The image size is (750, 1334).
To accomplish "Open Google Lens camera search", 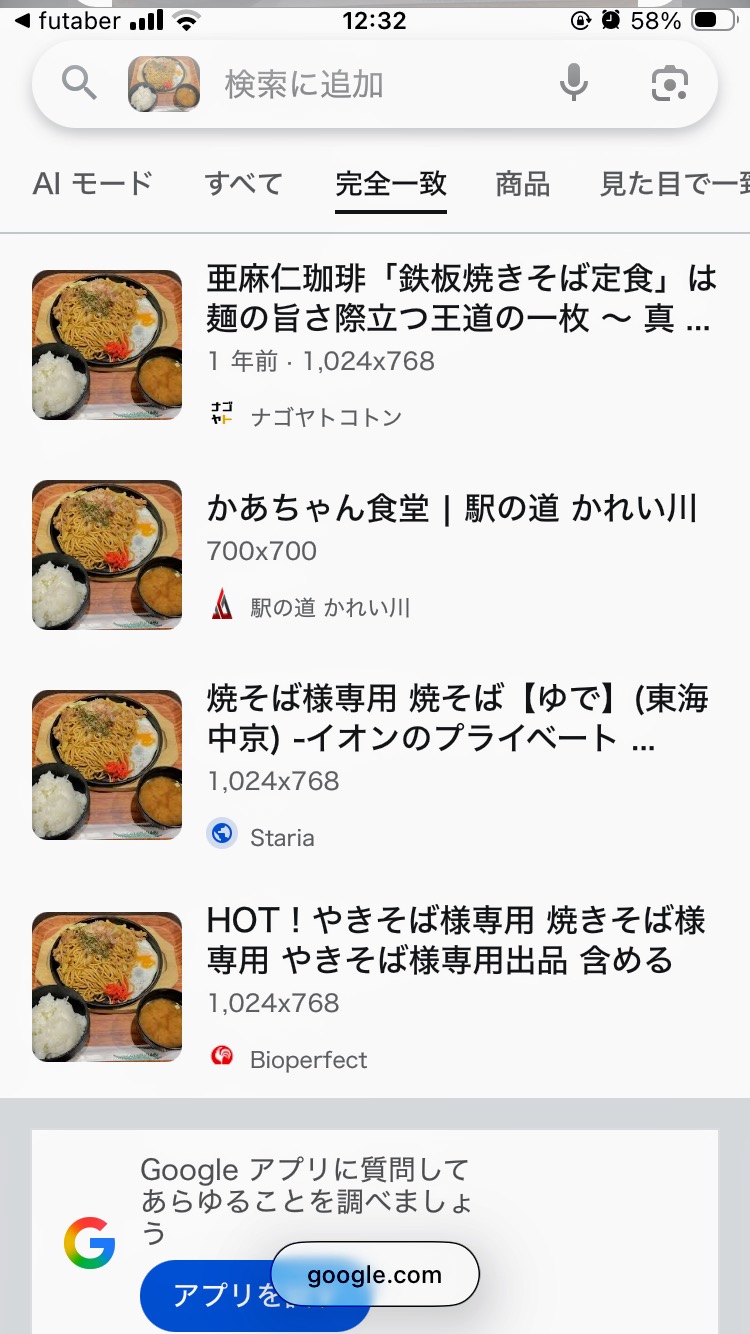I will coord(669,84).
